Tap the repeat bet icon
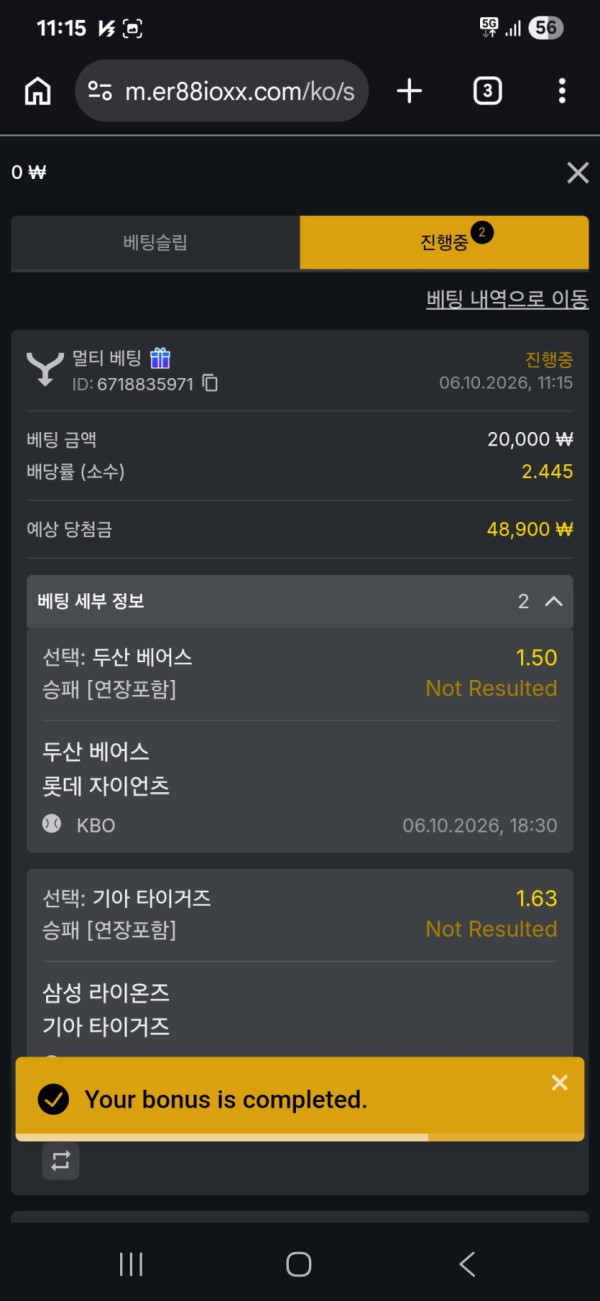Screen dimensions: 600x1301 point(61,1161)
